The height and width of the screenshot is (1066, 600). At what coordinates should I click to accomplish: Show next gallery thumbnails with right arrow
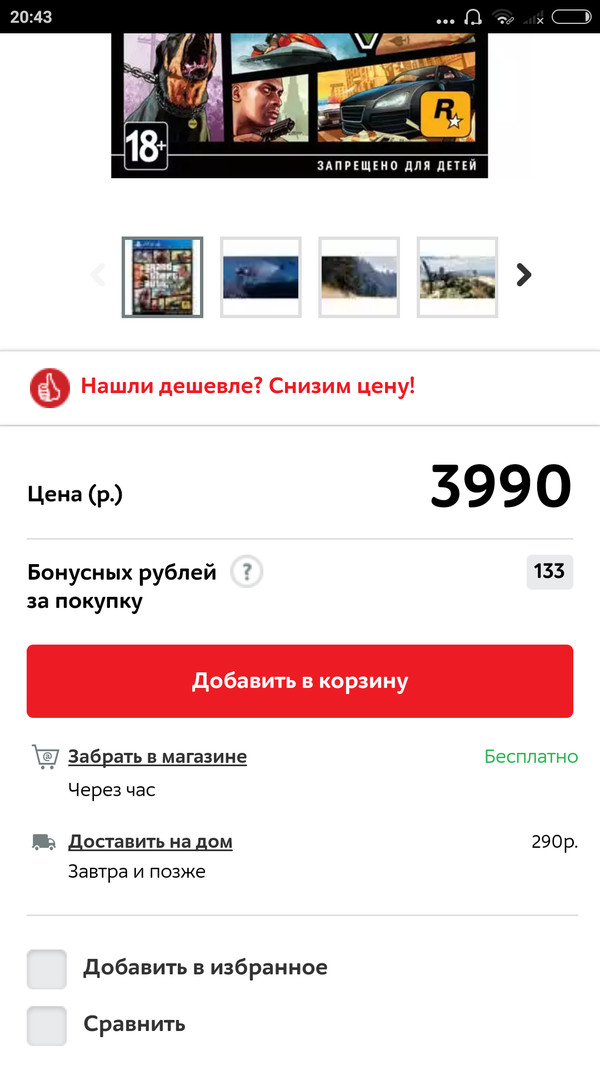coord(523,275)
